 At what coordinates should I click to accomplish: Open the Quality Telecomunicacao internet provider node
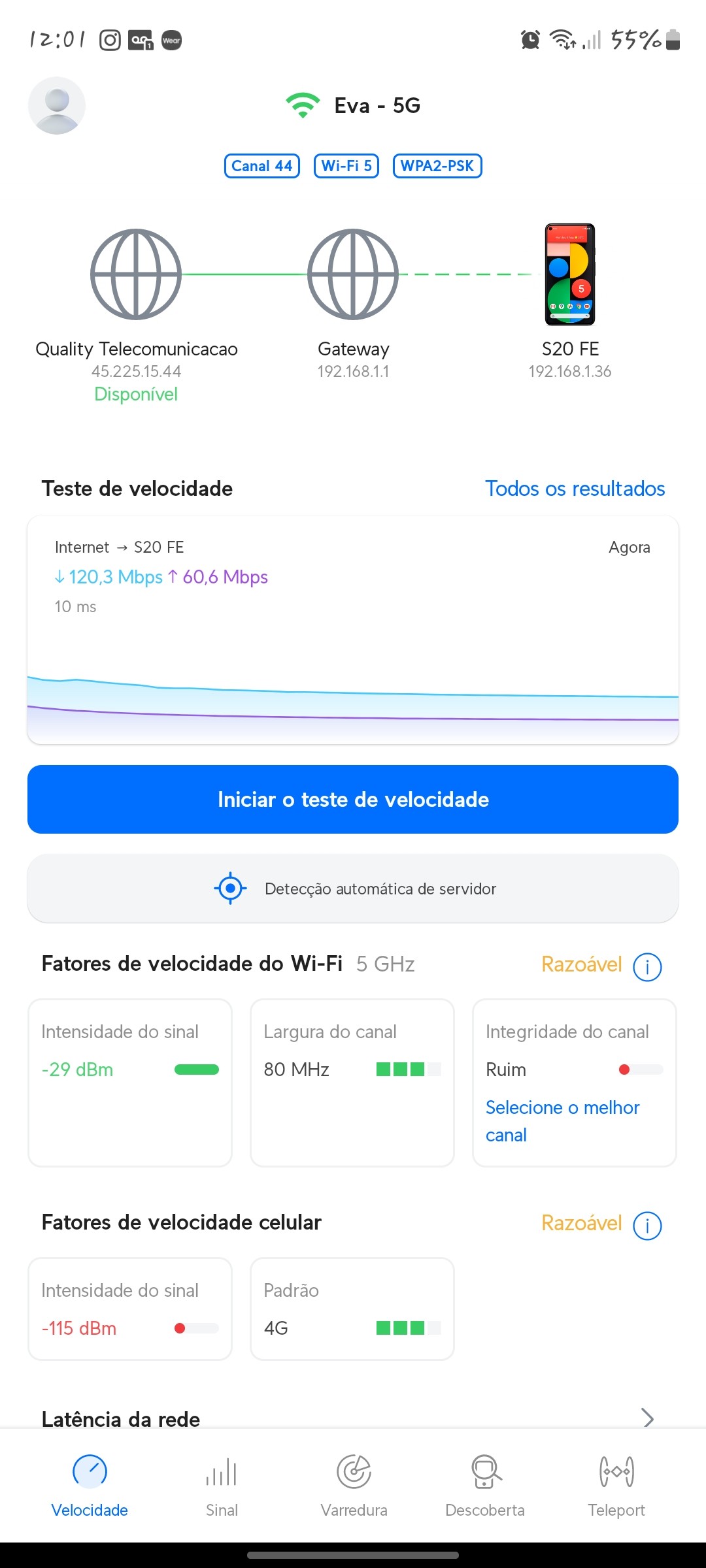136,275
